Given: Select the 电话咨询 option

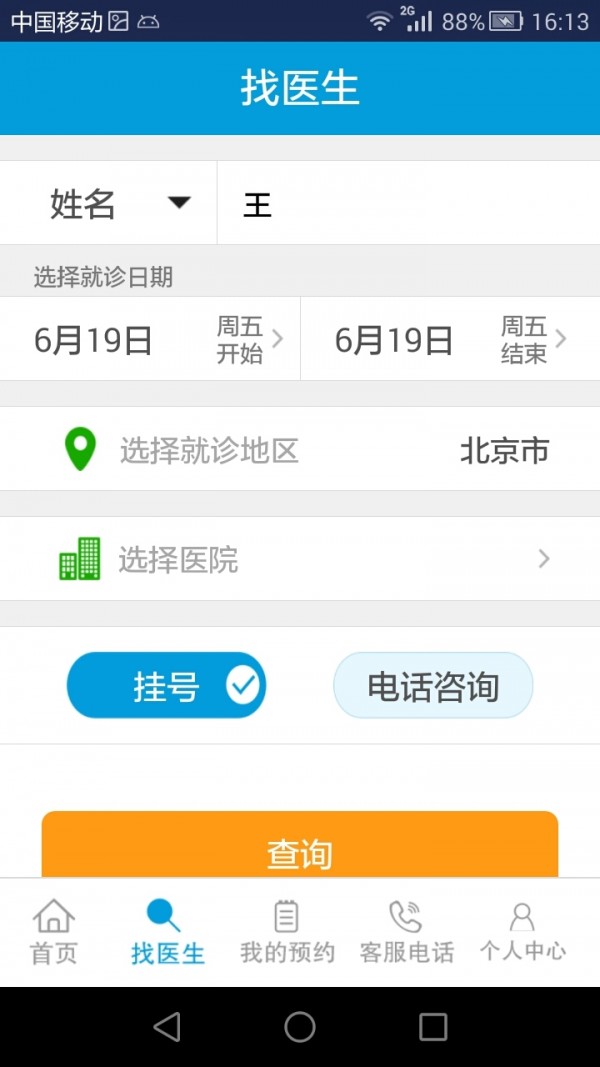Looking at the screenshot, I should point(433,686).
